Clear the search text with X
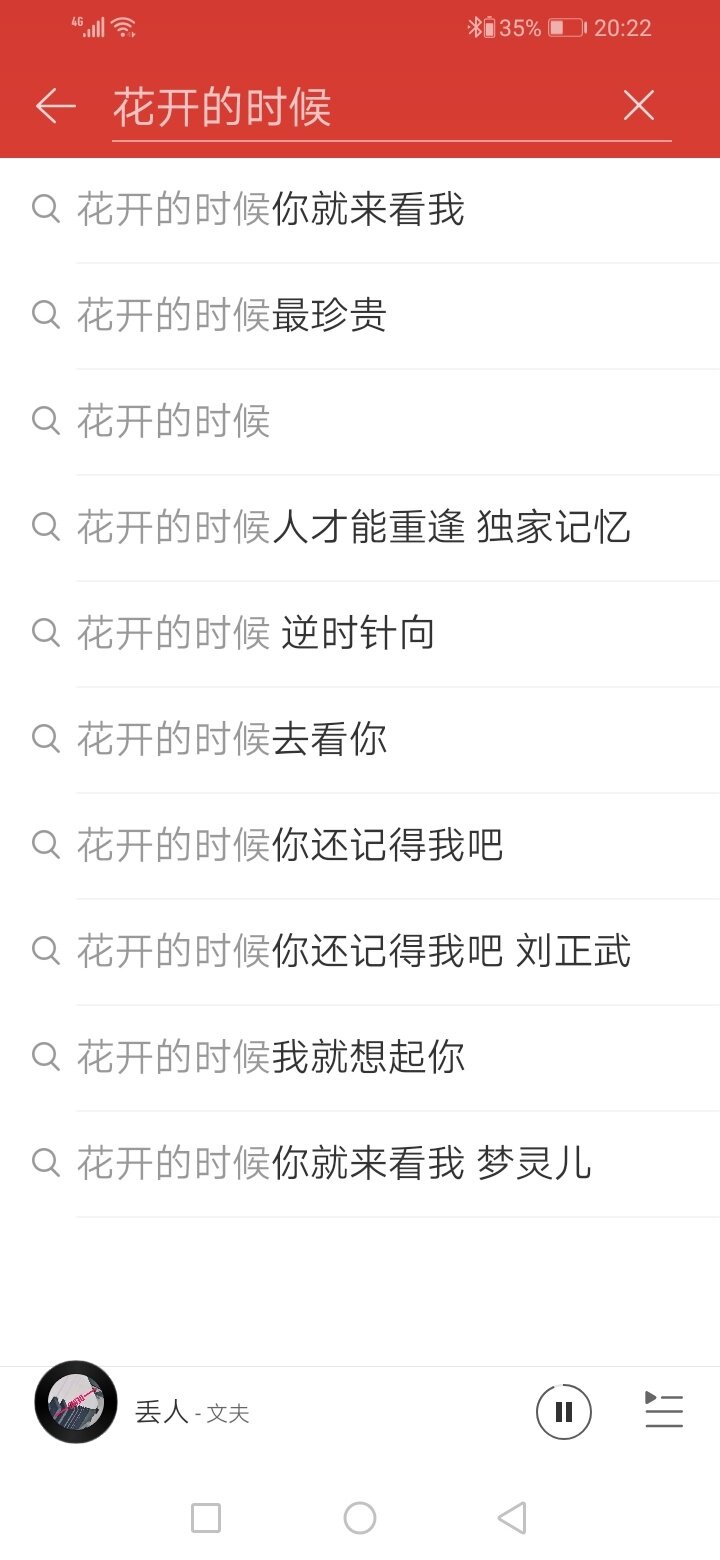Viewport: 720px width, 1560px height. point(638,106)
